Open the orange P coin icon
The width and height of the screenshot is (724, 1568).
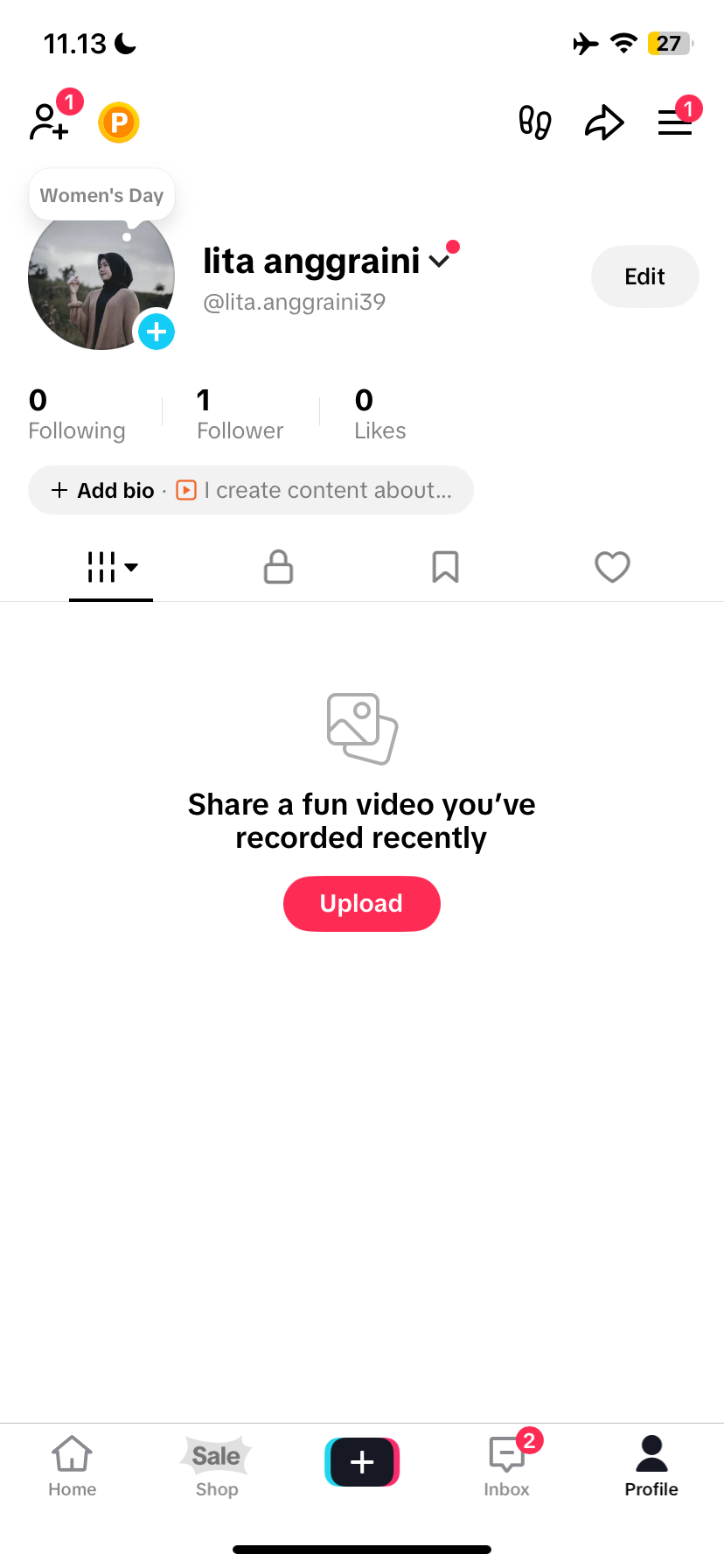point(119,122)
